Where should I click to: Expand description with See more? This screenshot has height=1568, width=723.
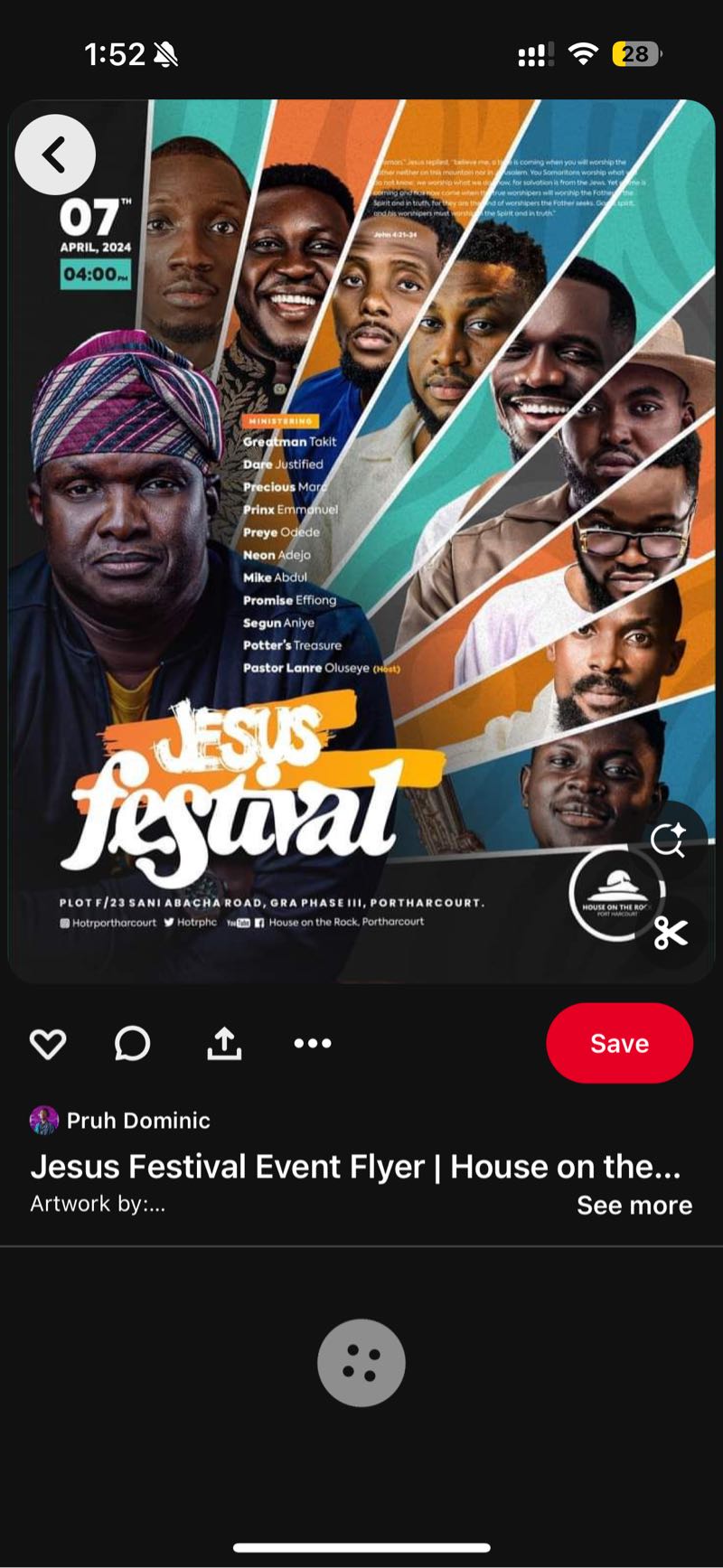pyautogui.click(x=634, y=1205)
